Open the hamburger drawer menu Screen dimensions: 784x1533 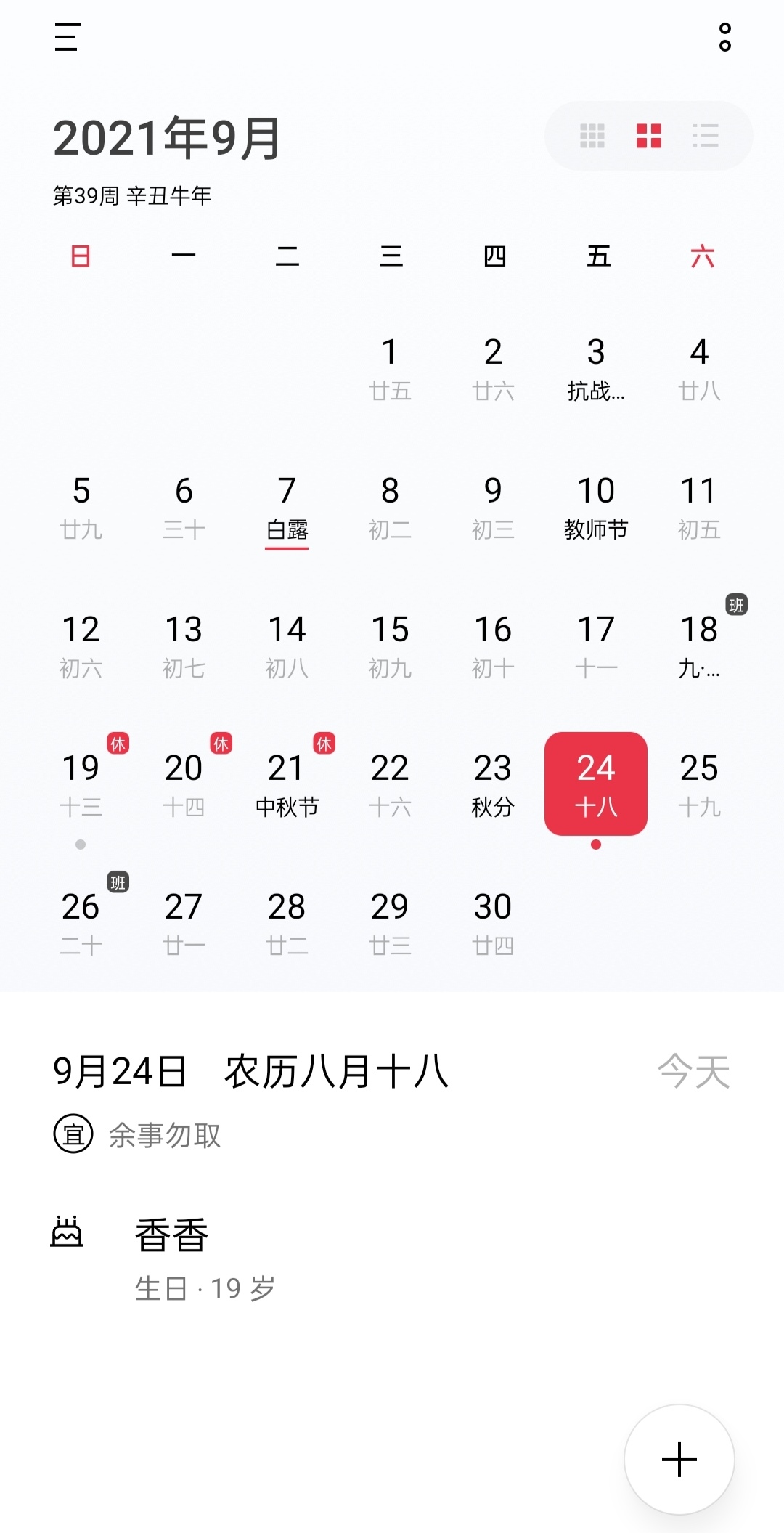pyautogui.click(x=68, y=36)
